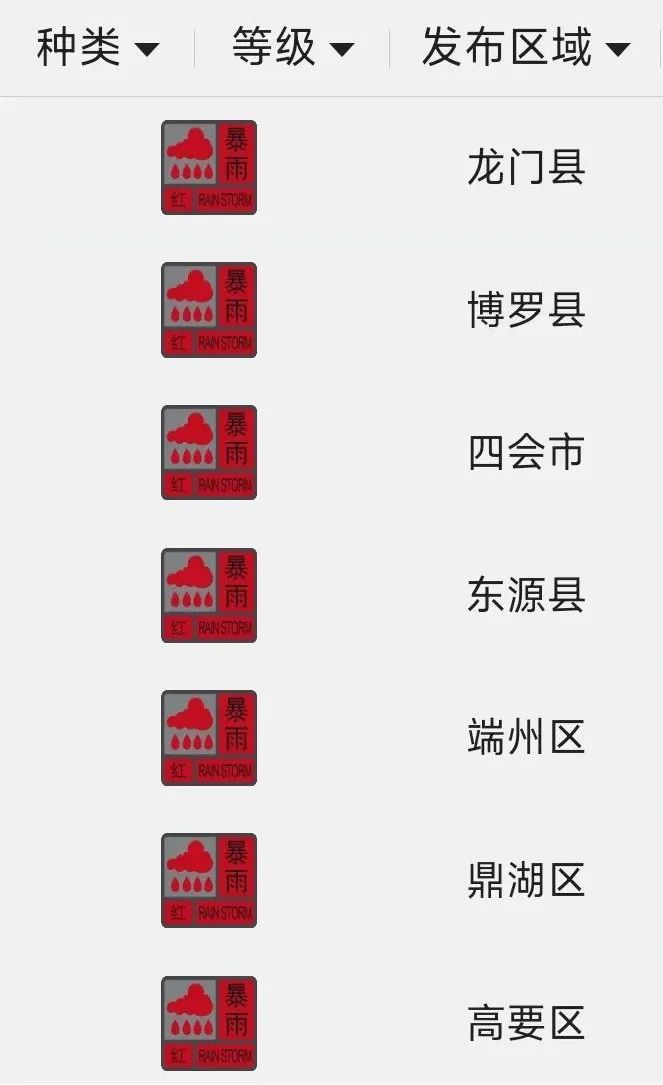This screenshot has width=663, height=1085.
Task: Expand the 等级 filter dropdown
Action: pos(292,47)
